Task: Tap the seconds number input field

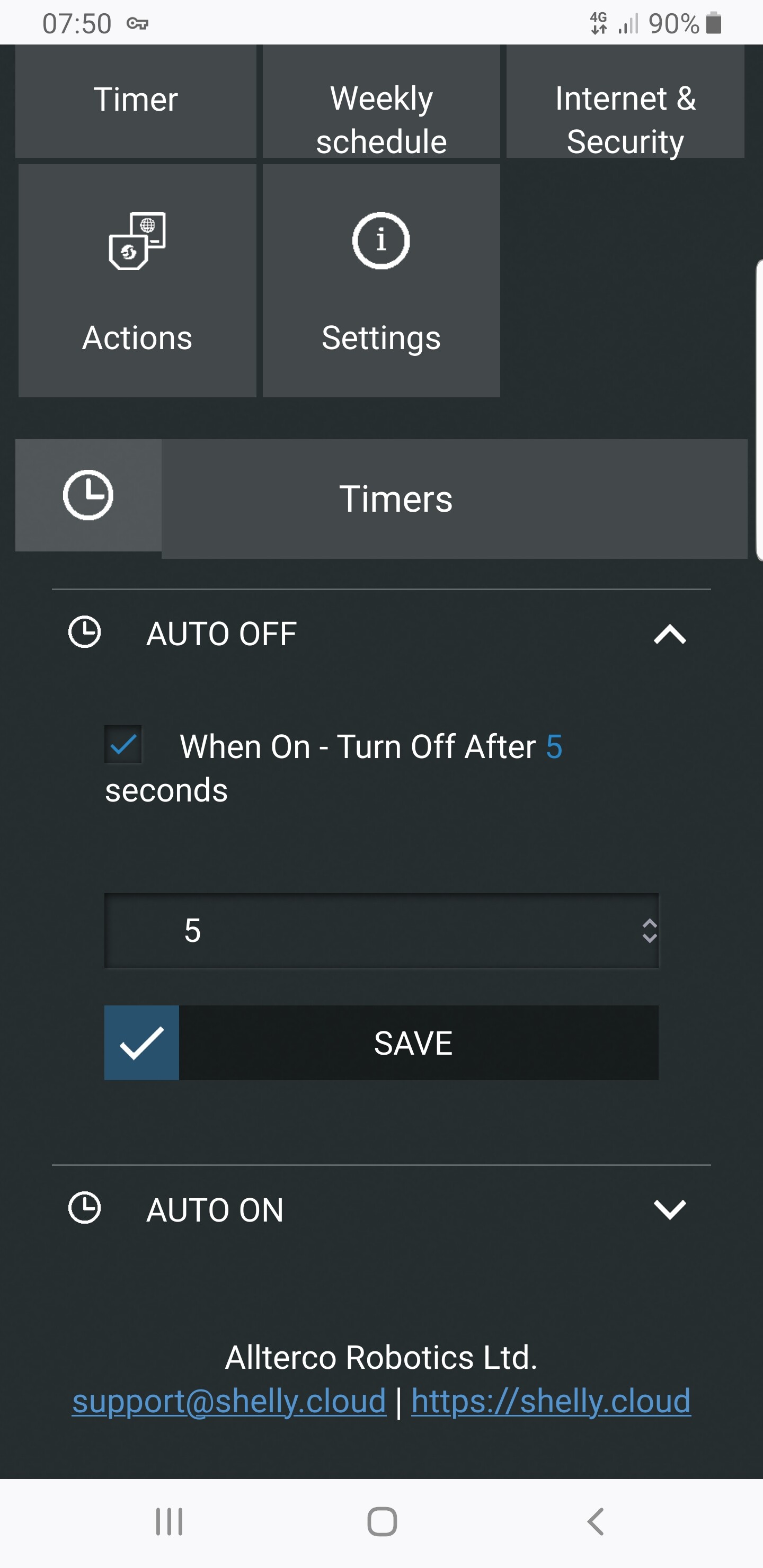Action: click(366, 931)
